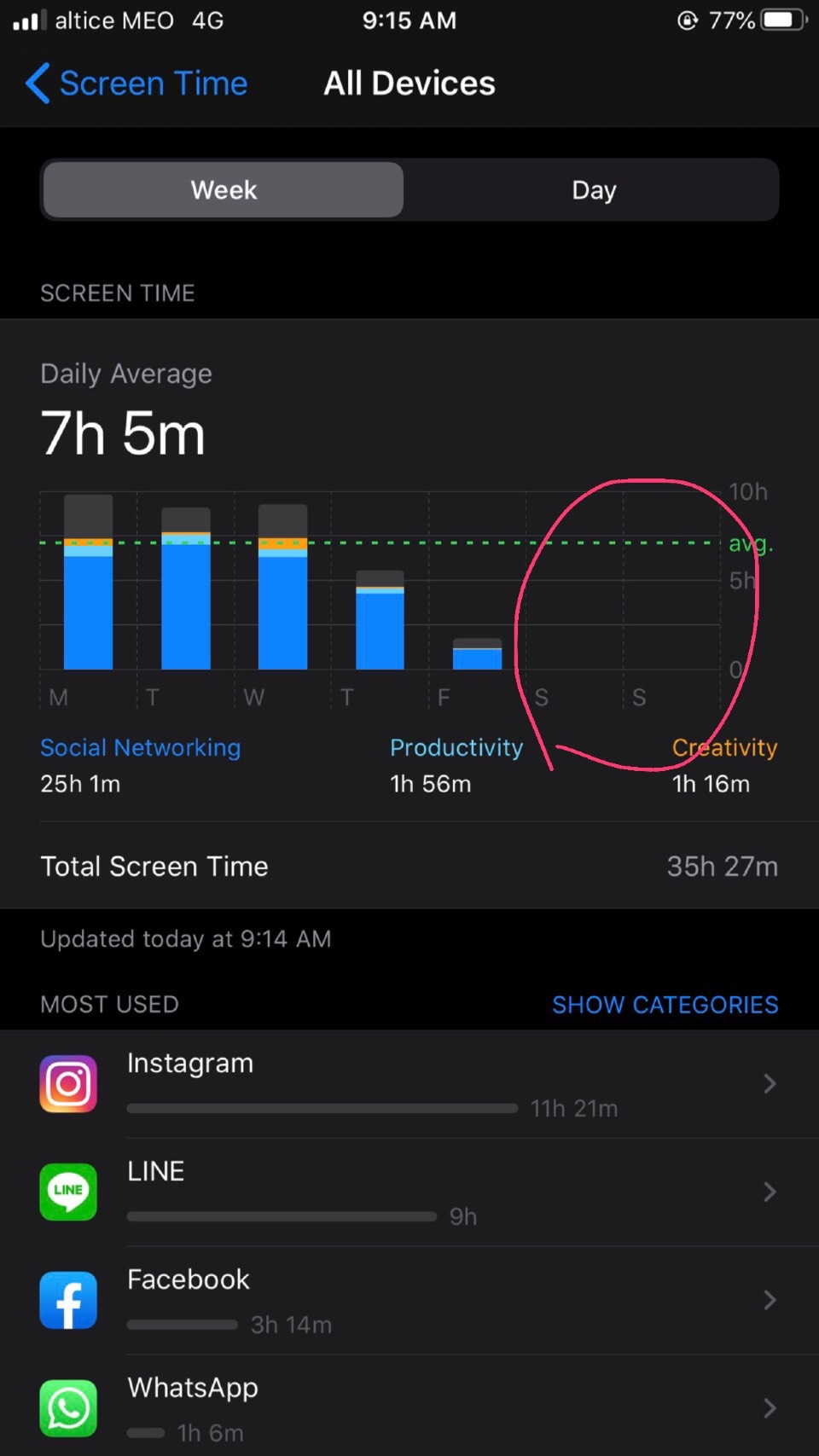Open WhatsApp details via its chevron
Image resolution: width=819 pixels, height=1456 pixels.
pyautogui.click(x=768, y=1408)
